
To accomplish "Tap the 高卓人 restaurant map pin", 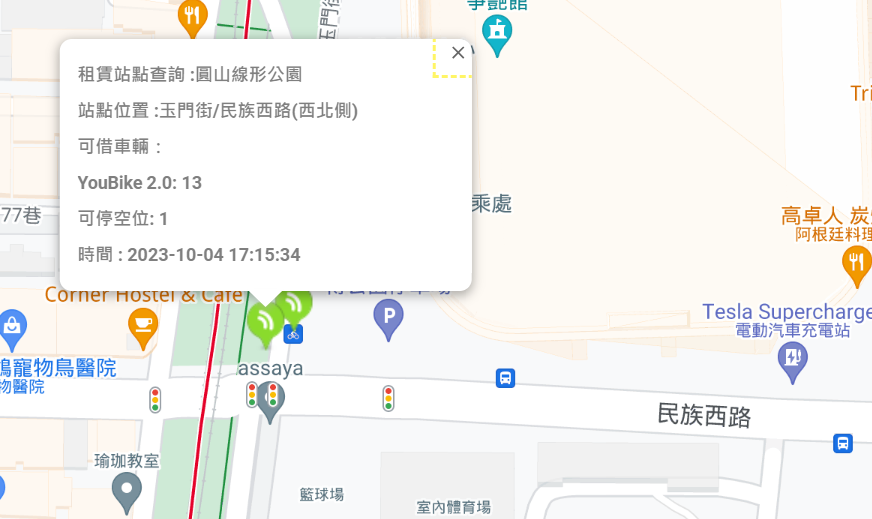I will click(x=856, y=262).
